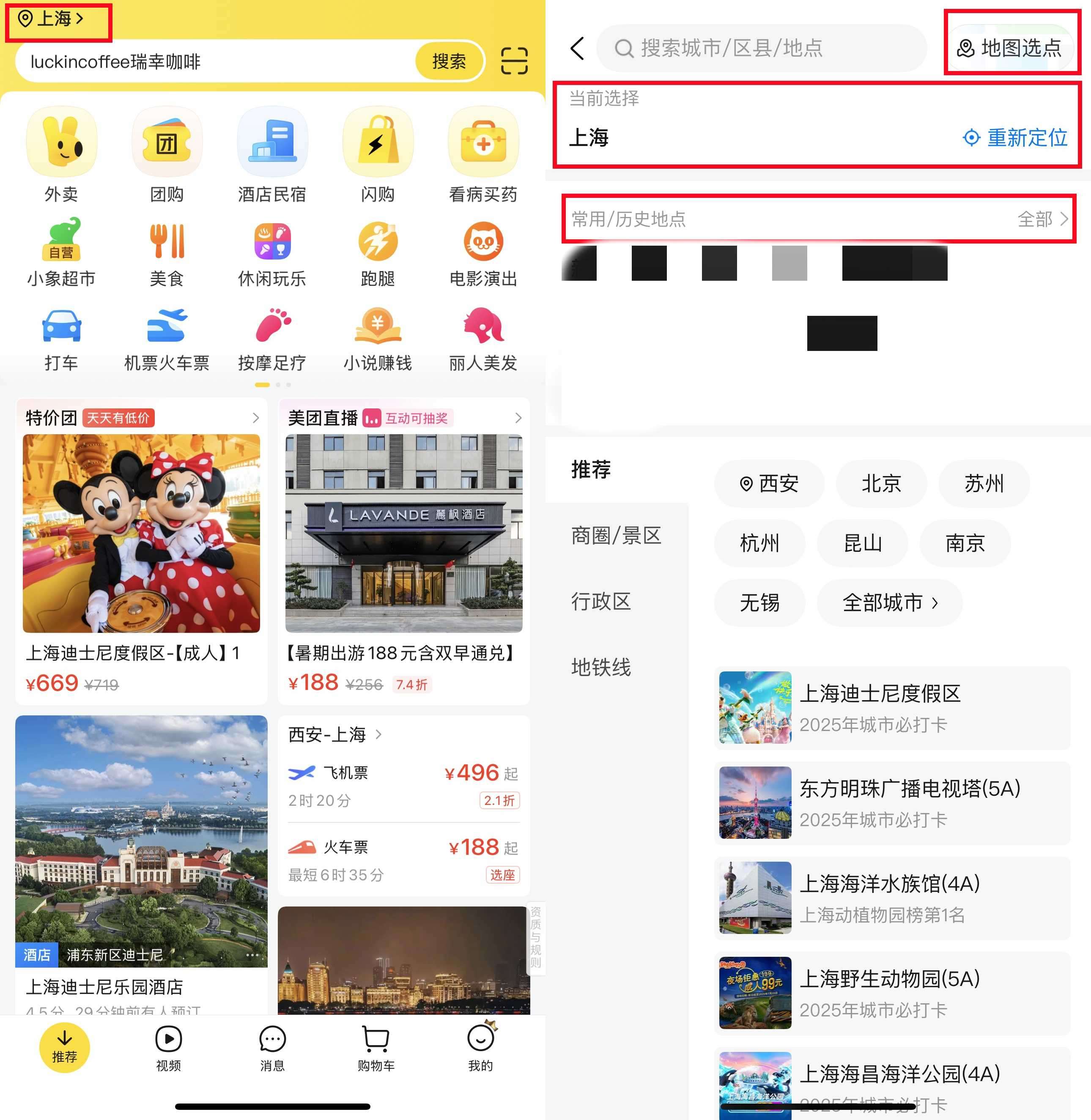The image size is (1091, 1120).
Task: Open the QR scan icon
Action: click(x=513, y=61)
